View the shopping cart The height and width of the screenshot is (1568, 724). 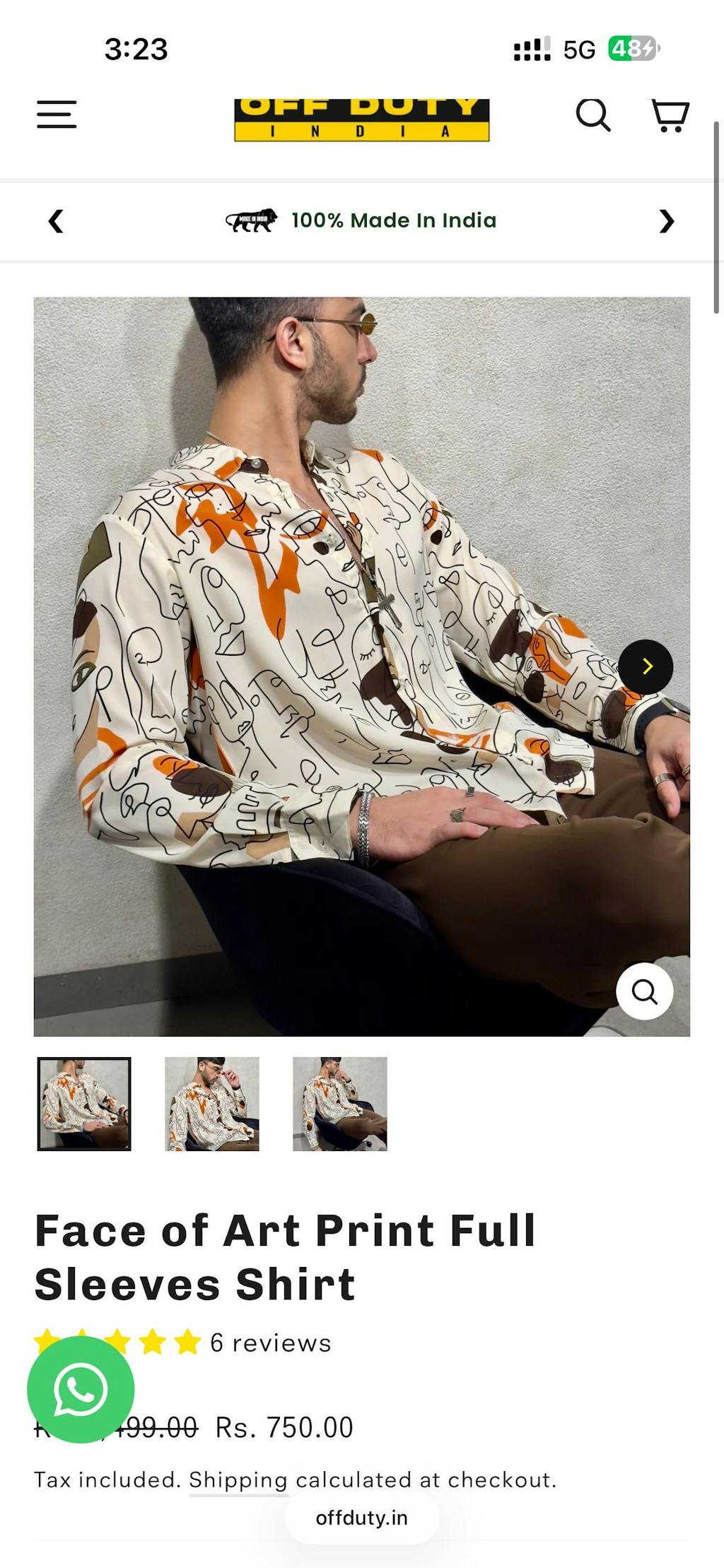[x=670, y=115]
